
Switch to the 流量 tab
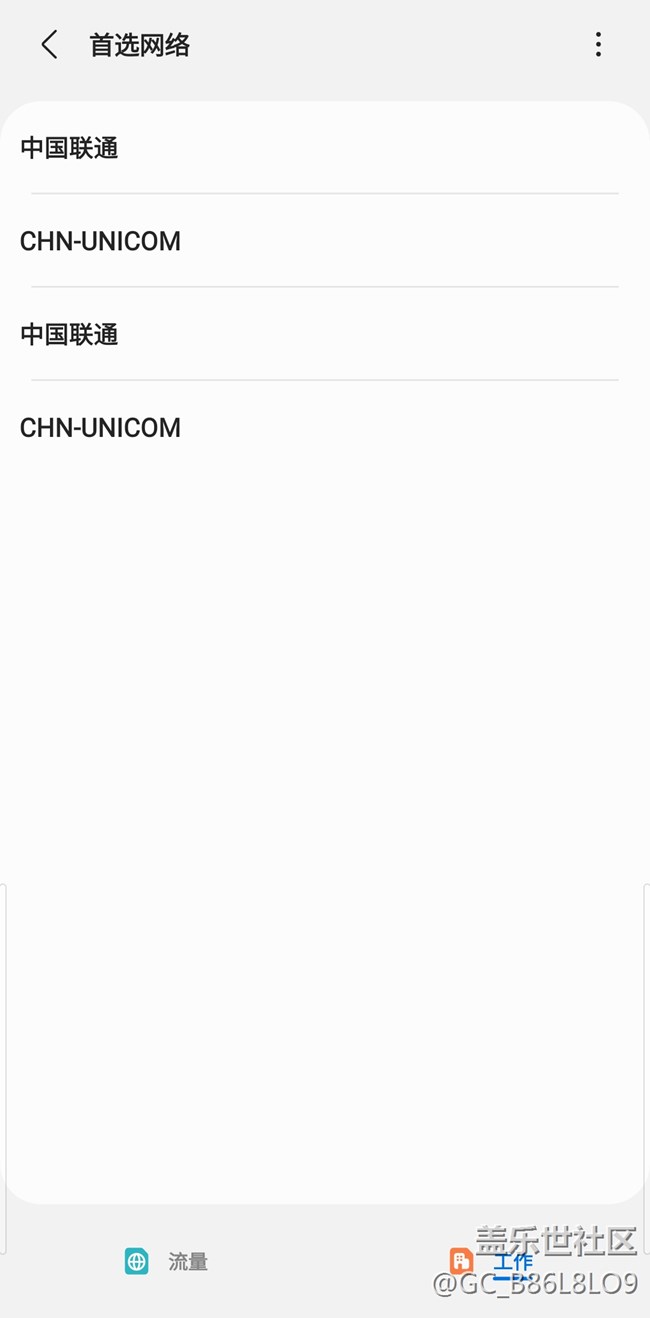pos(166,1261)
